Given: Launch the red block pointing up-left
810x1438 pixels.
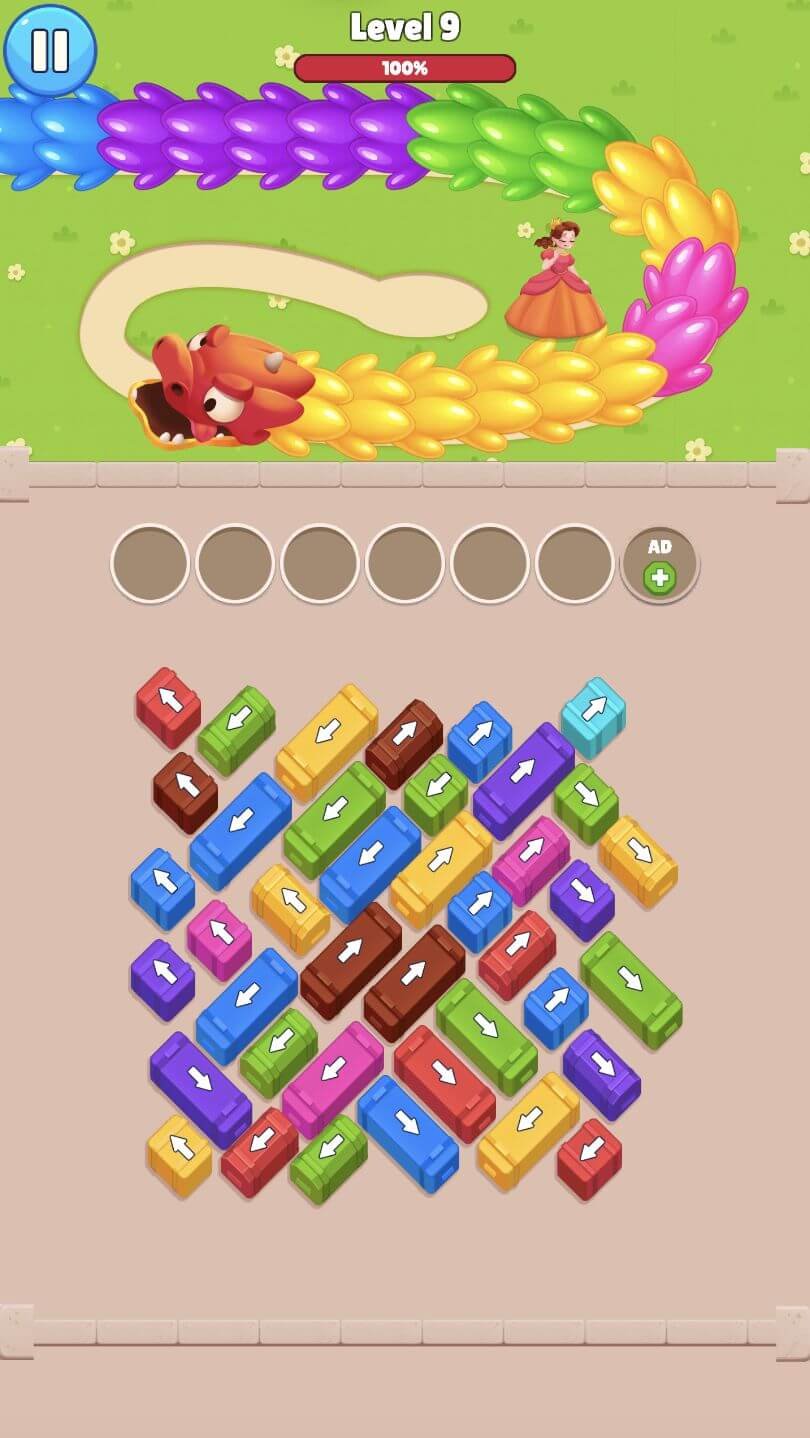Looking at the screenshot, I should click(168, 705).
